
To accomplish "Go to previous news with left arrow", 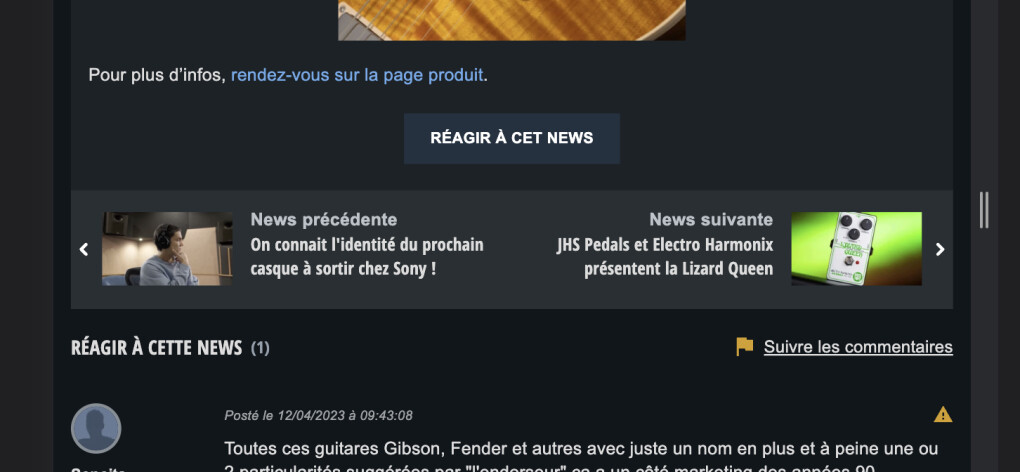I will coord(84,249).
